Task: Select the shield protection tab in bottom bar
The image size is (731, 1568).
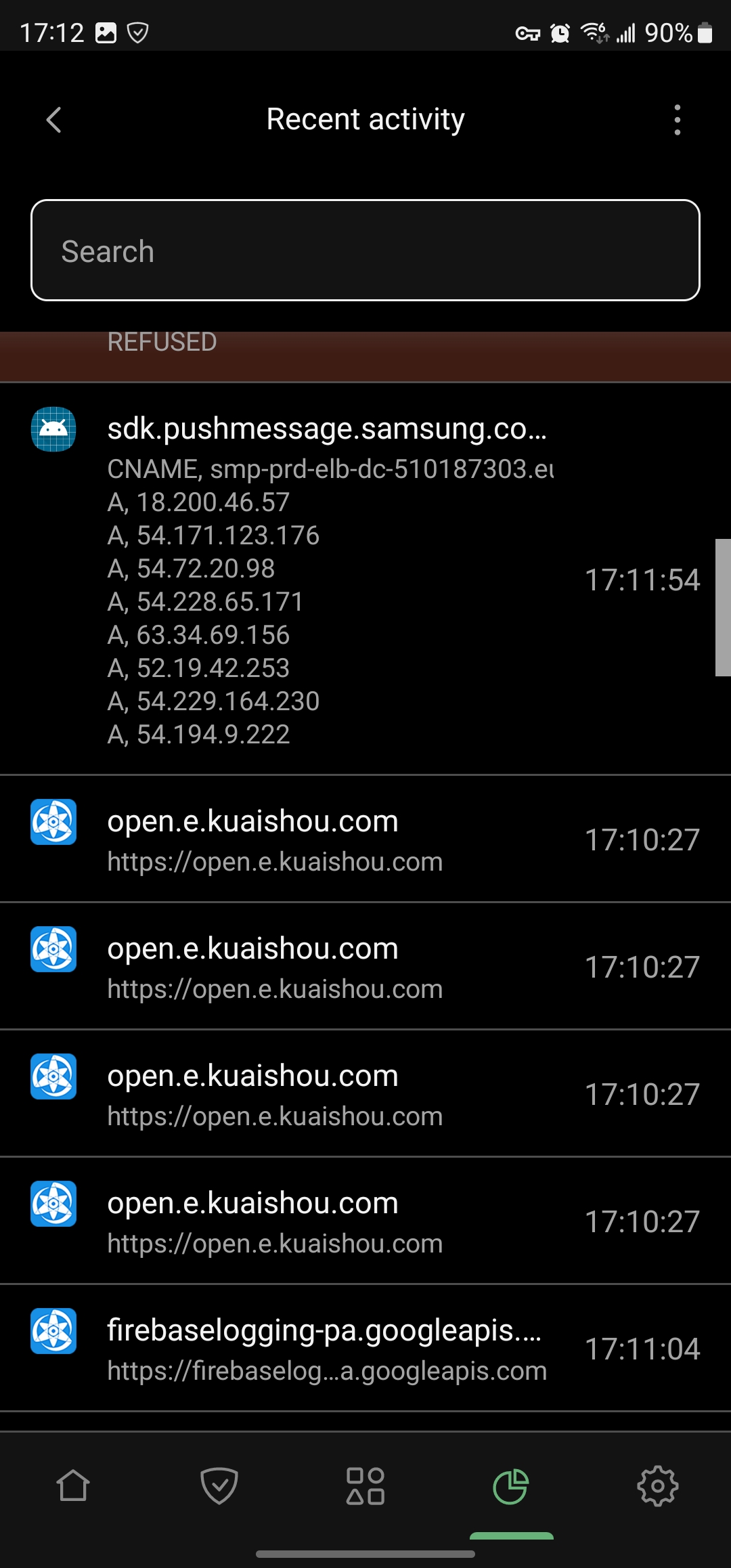Action: pos(219,1487)
